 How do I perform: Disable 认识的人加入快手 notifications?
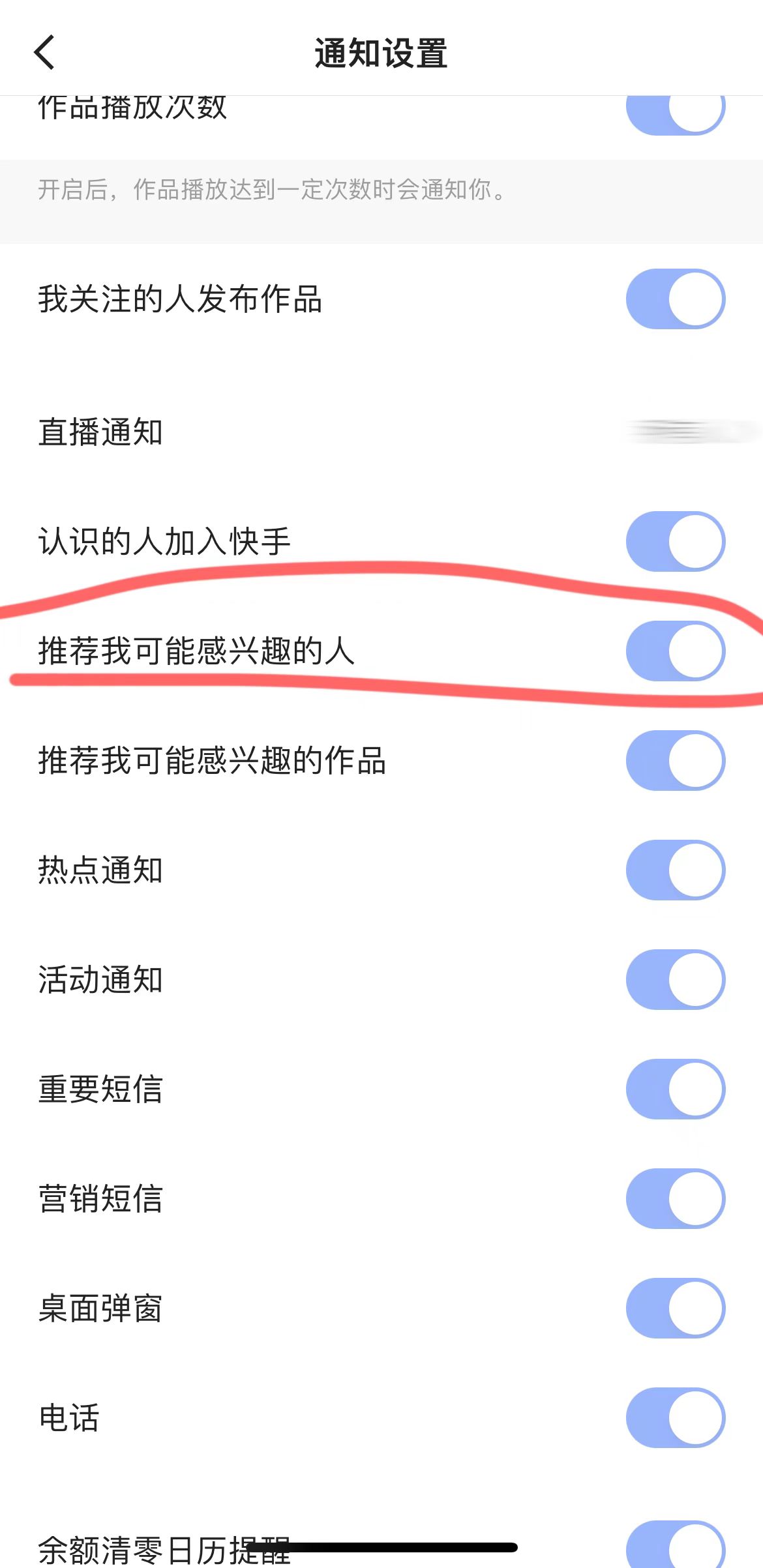click(676, 539)
